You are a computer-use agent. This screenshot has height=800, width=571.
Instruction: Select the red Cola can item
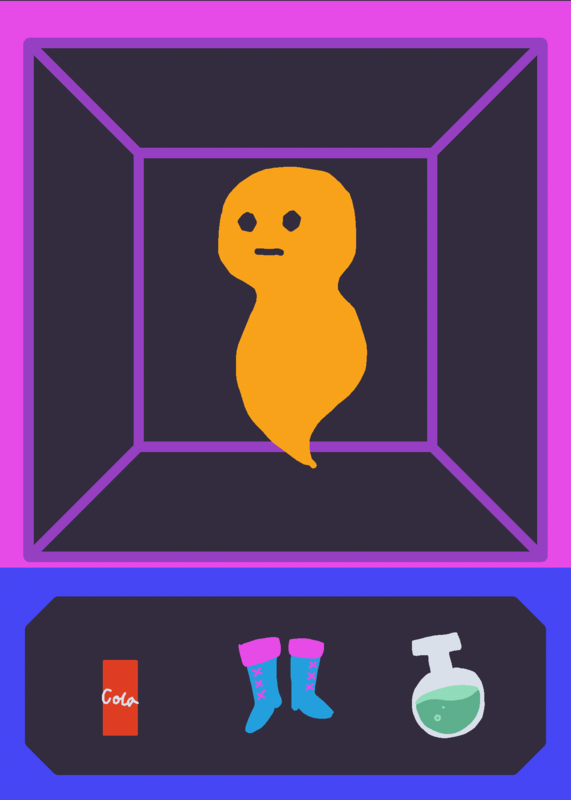[x=120, y=697]
